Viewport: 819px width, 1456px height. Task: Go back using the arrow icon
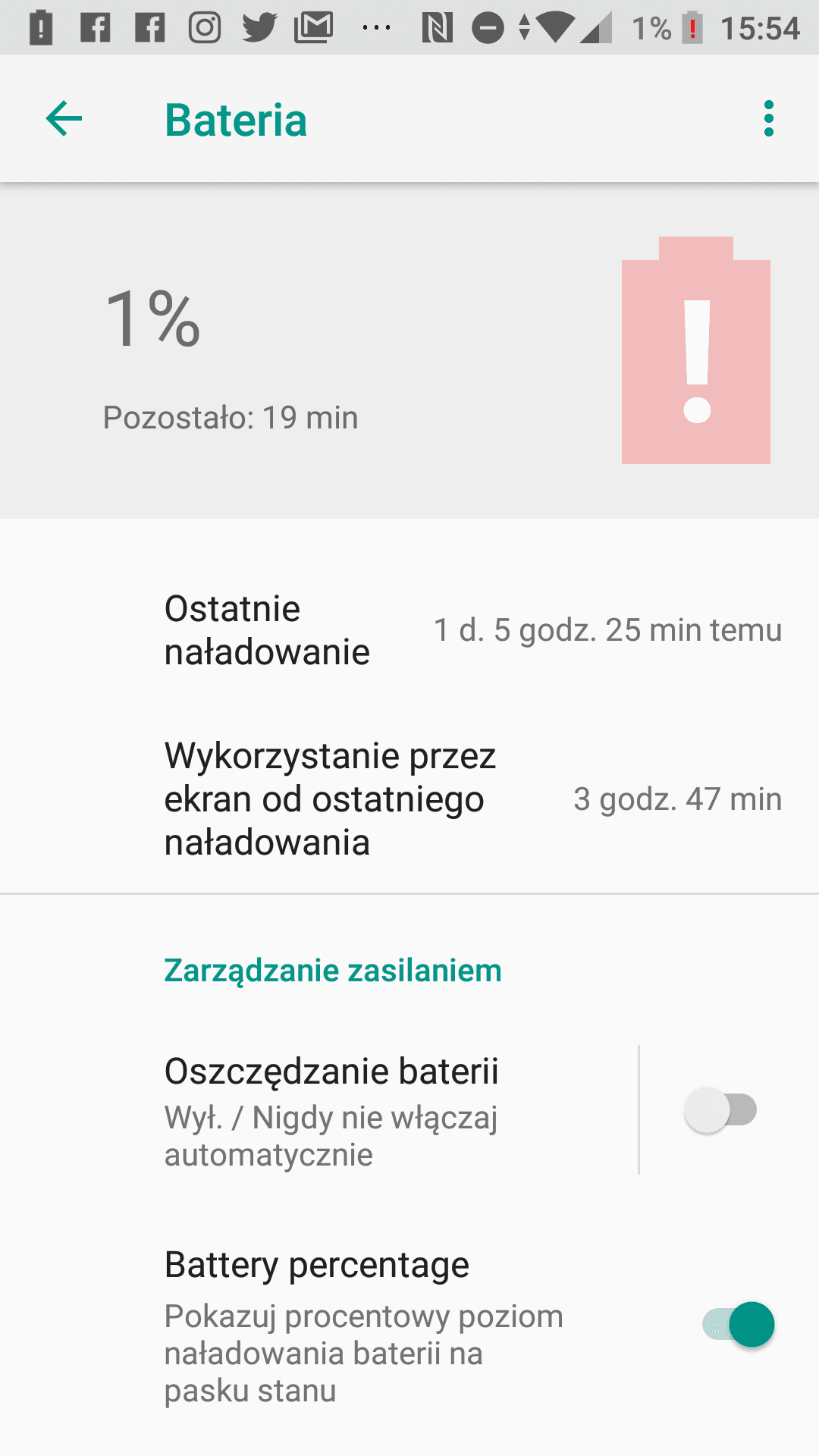point(64,119)
